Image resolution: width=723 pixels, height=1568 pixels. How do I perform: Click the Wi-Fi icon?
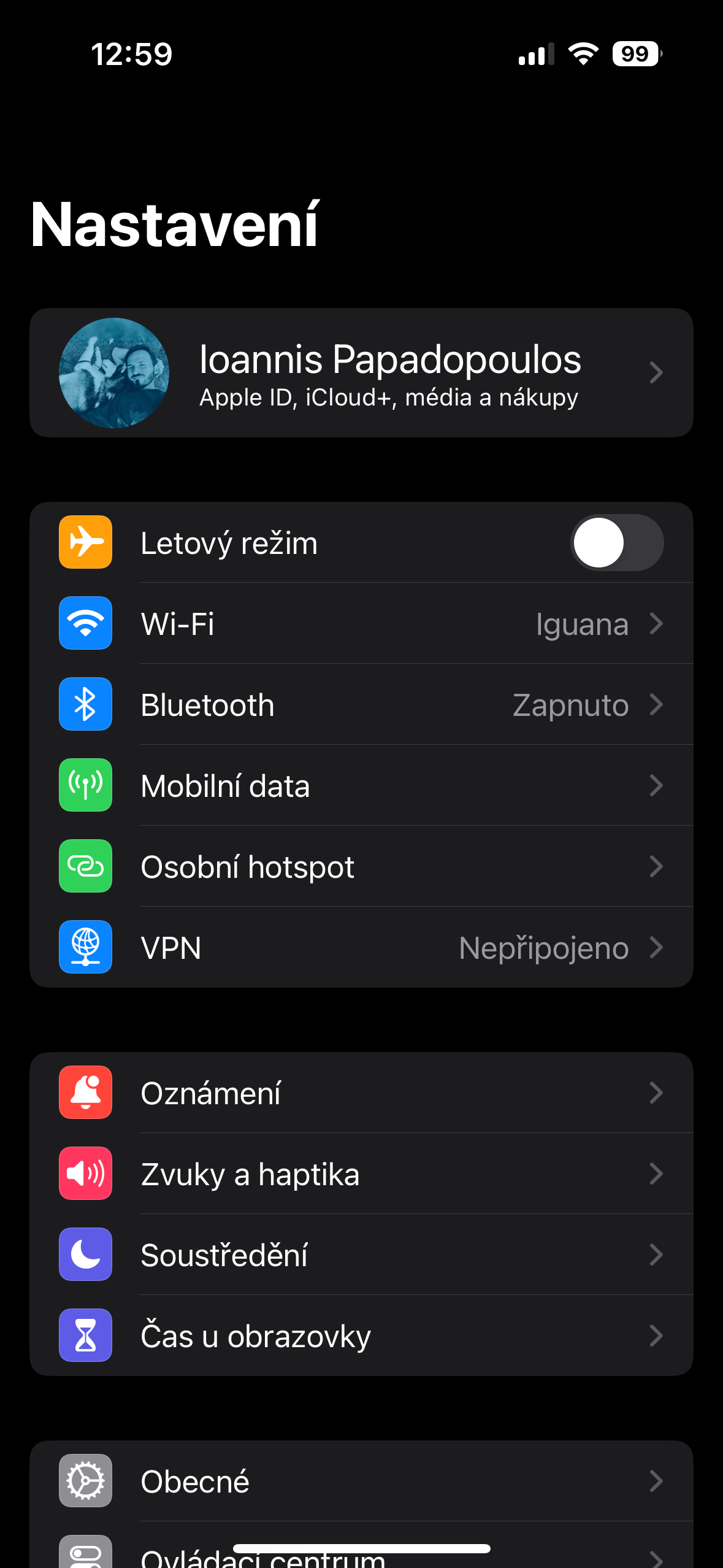(x=85, y=623)
